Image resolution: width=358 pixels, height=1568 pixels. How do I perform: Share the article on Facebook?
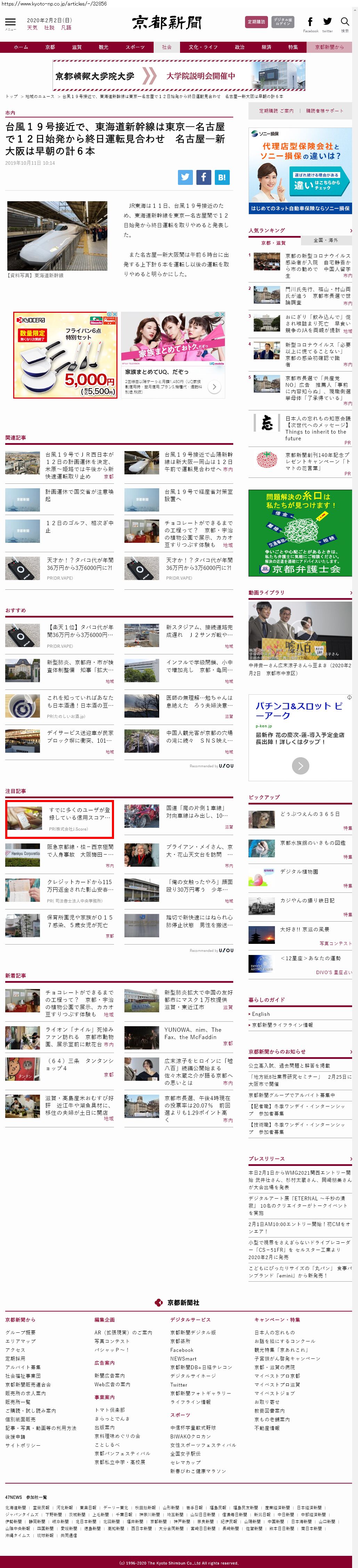[203, 177]
